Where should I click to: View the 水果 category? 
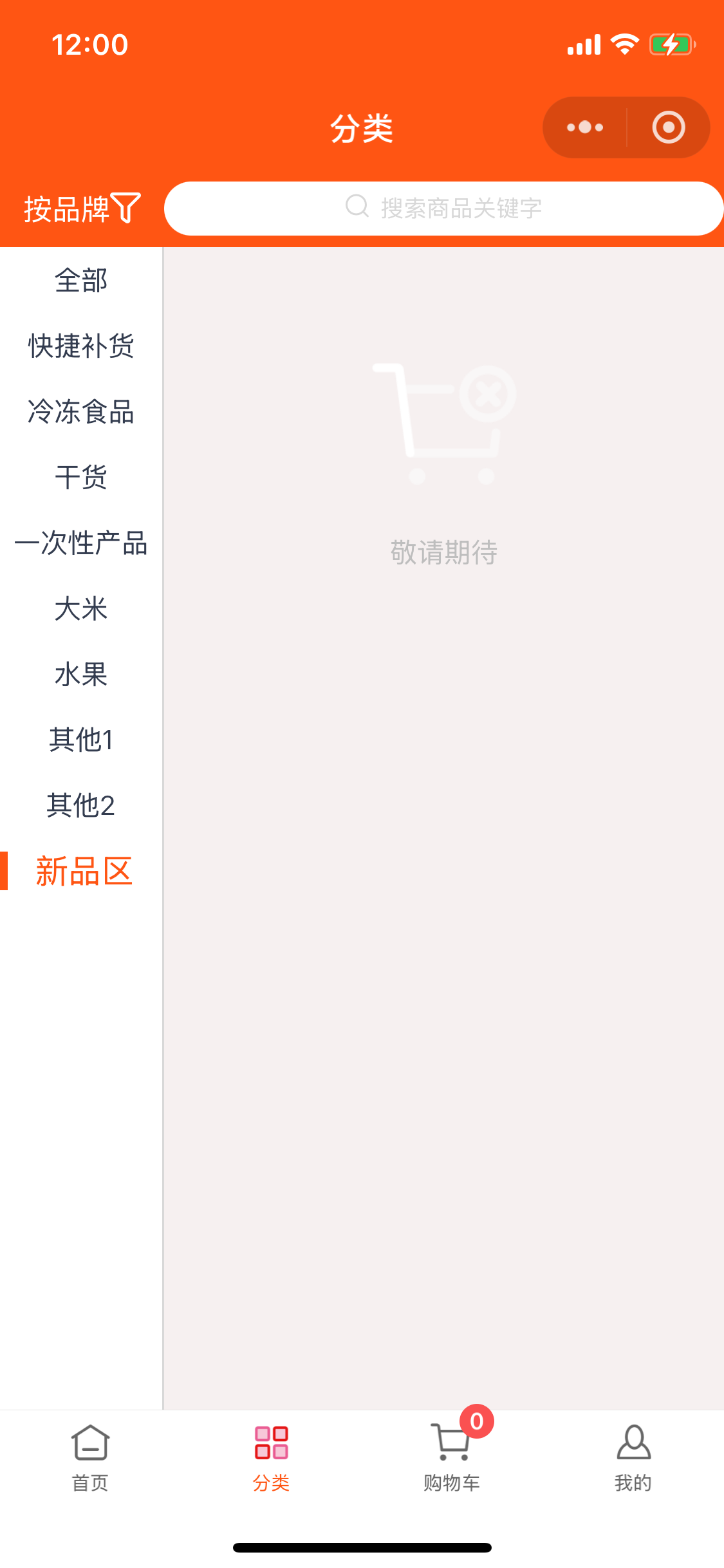coord(81,675)
